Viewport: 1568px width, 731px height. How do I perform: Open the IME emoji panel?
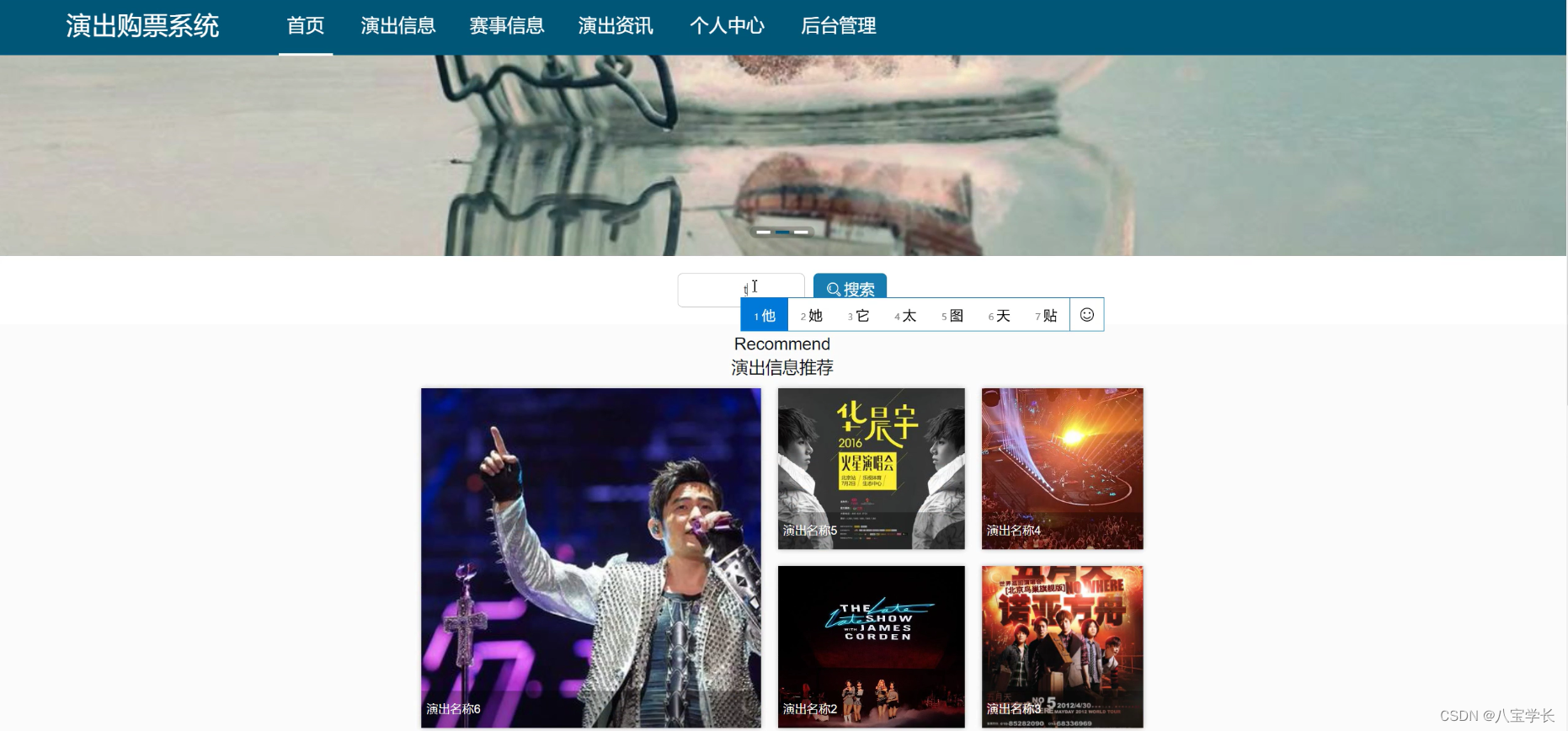(1086, 315)
